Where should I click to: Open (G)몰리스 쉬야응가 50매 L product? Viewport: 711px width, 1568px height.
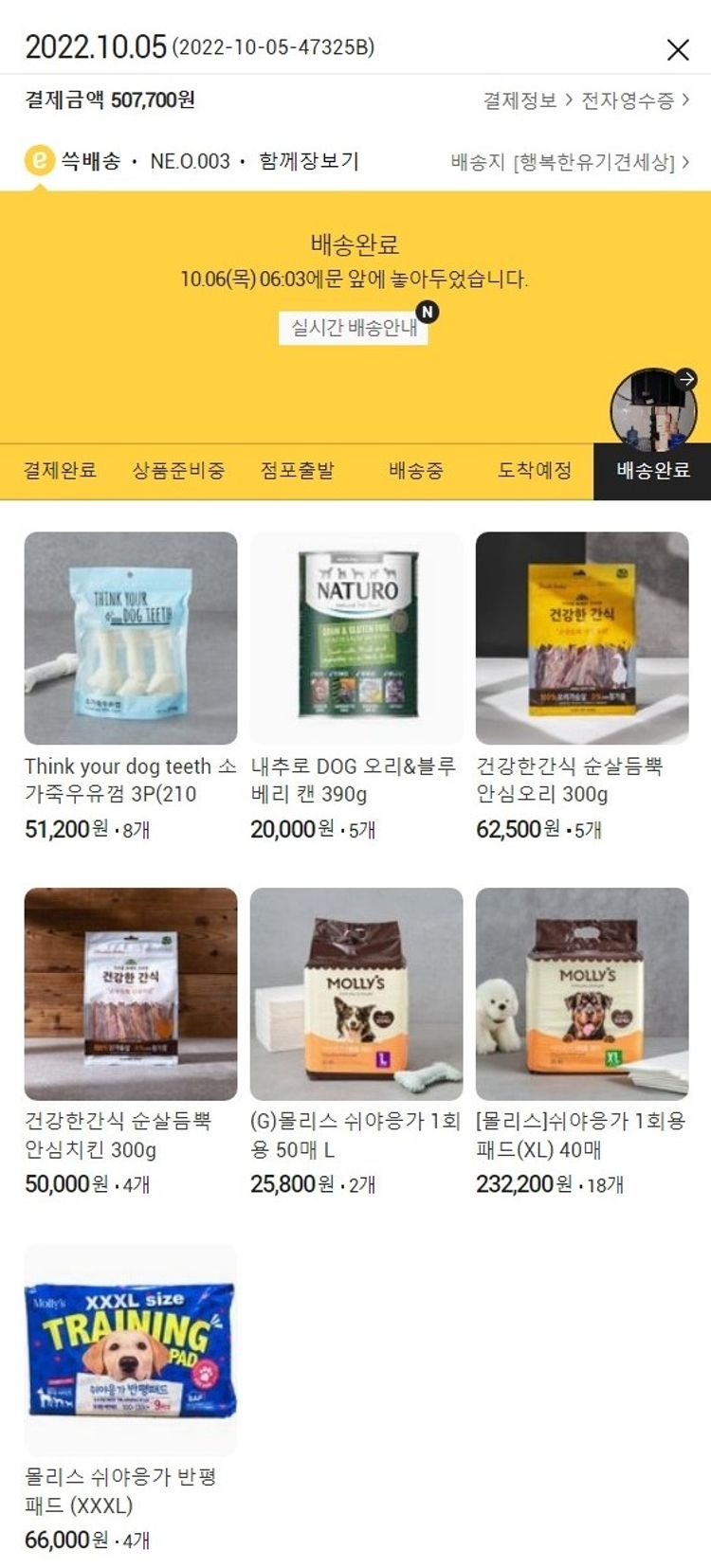point(356,994)
